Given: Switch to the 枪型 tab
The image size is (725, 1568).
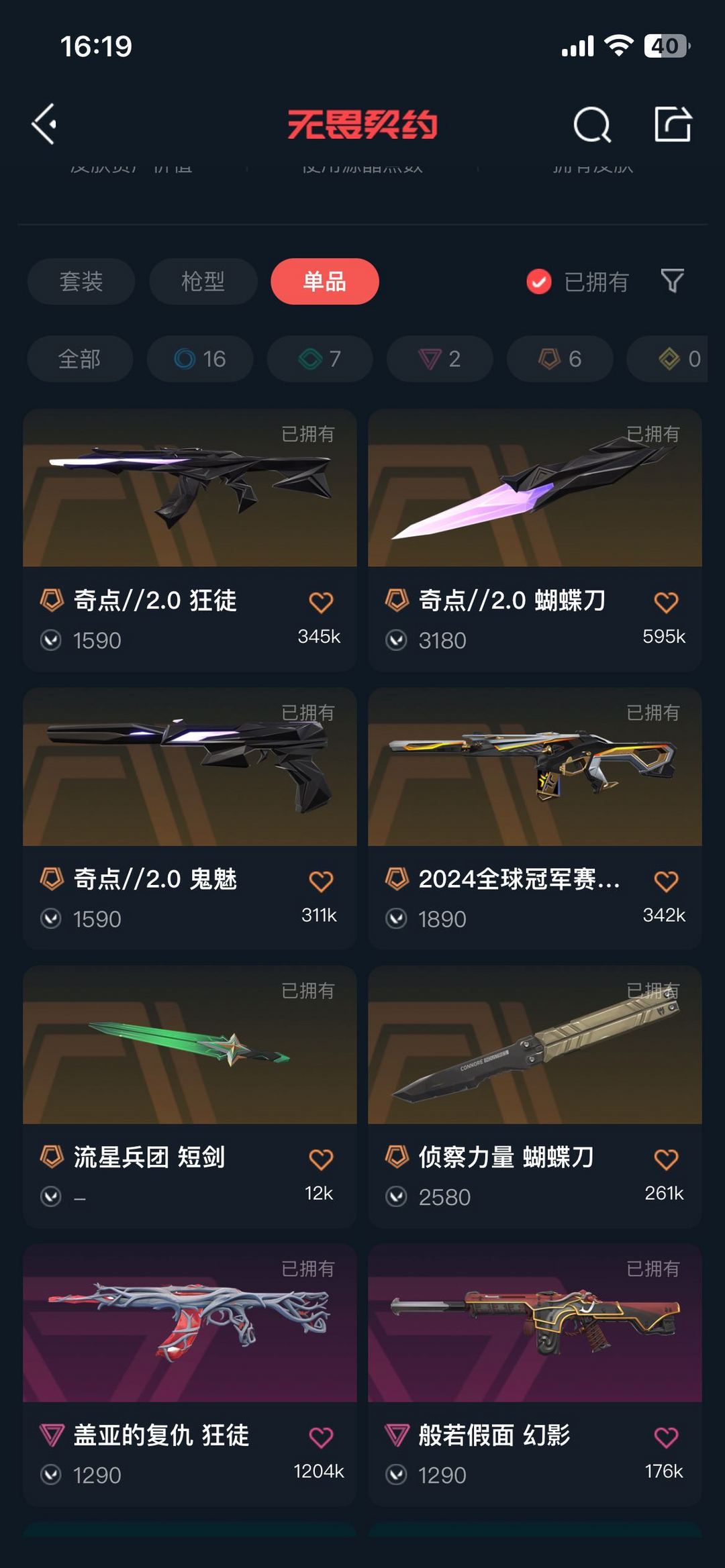Looking at the screenshot, I should pos(203,282).
